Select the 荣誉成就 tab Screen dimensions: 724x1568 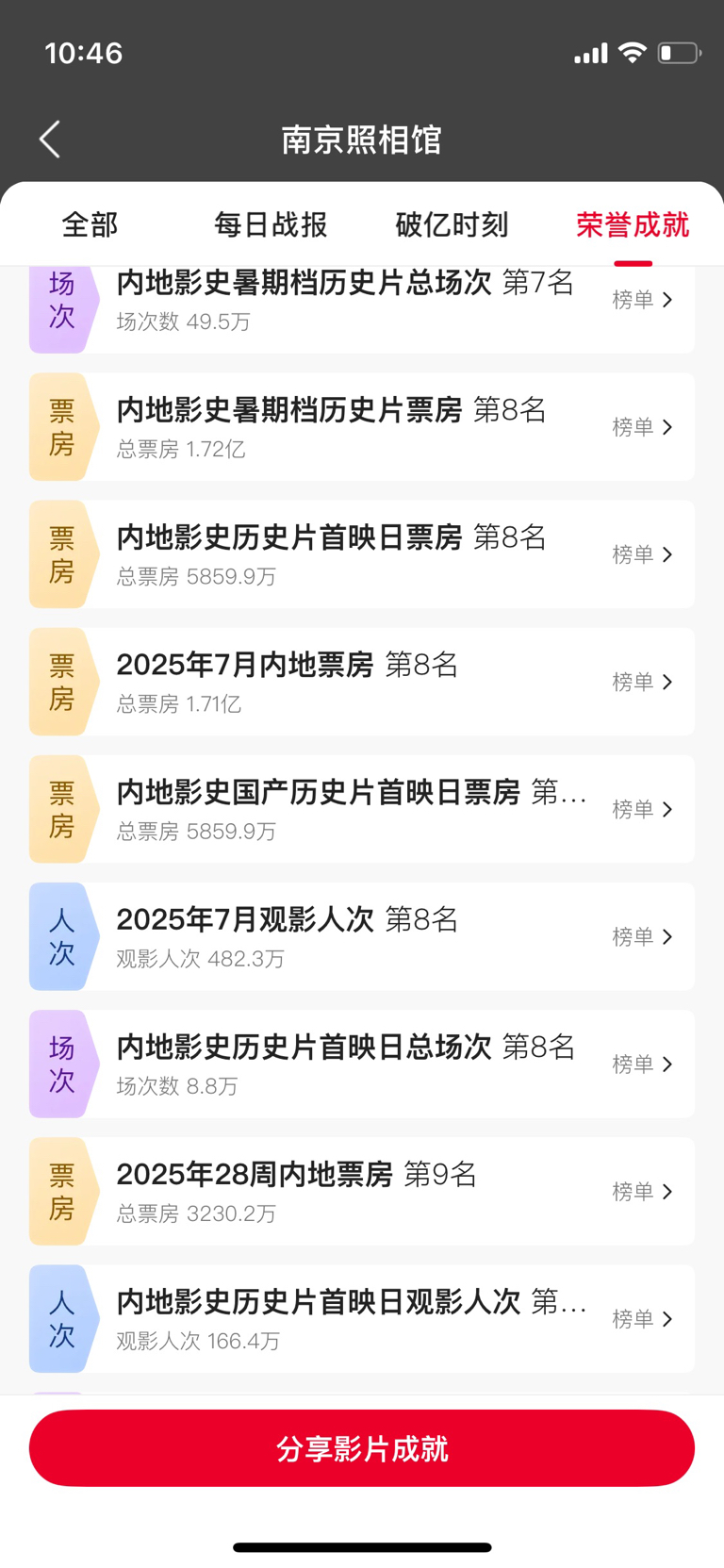pos(633,224)
